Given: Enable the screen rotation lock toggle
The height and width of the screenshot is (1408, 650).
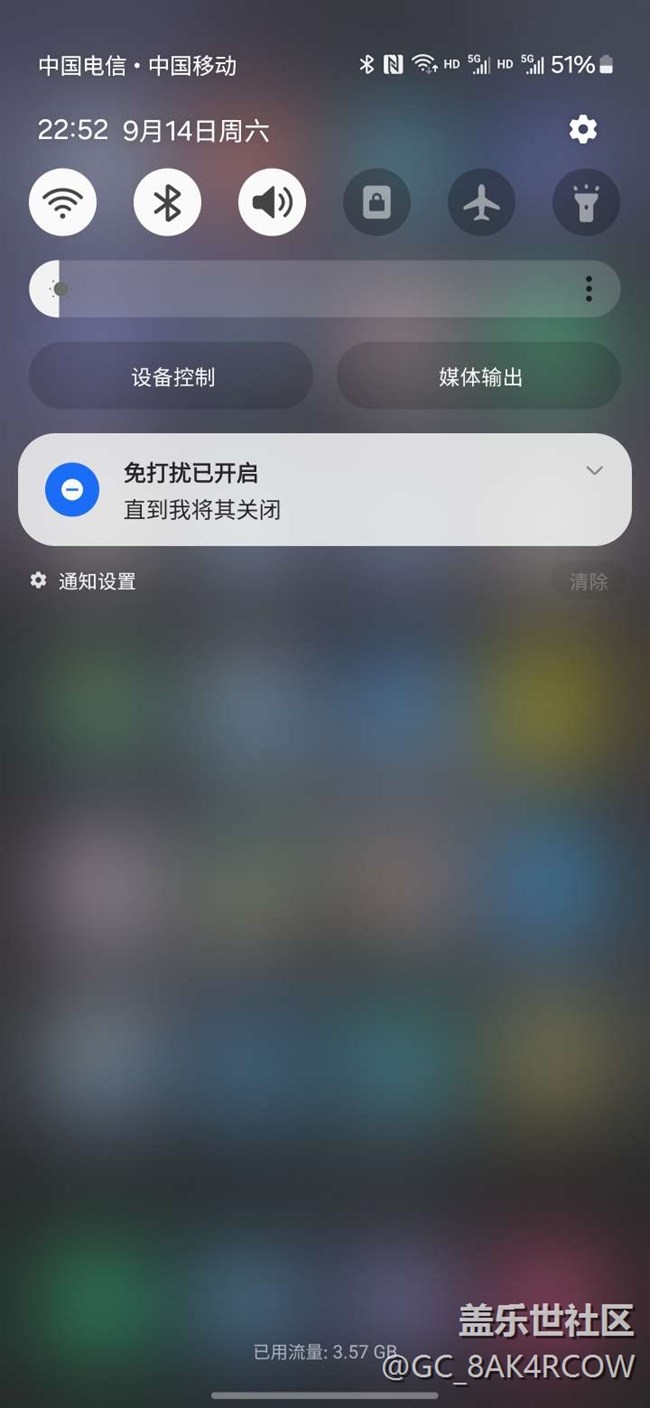Looking at the screenshot, I should click(377, 203).
